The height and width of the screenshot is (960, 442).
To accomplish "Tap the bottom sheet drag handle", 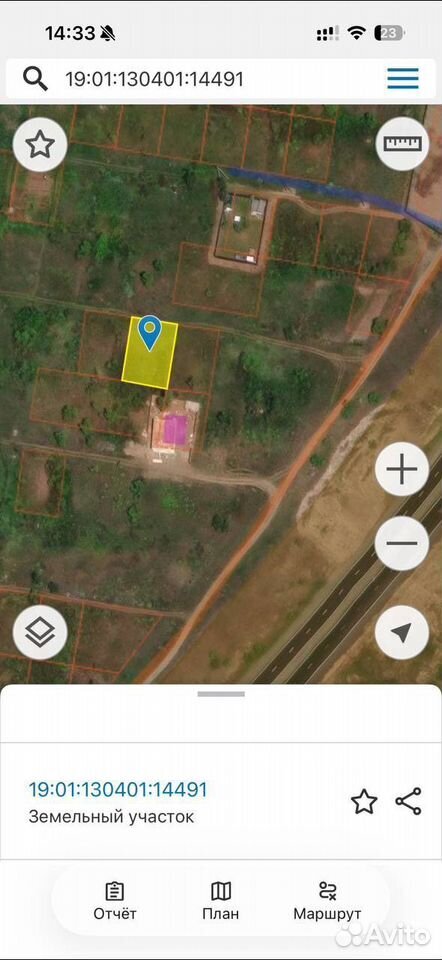I will pyautogui.click(x=221, y=694).
